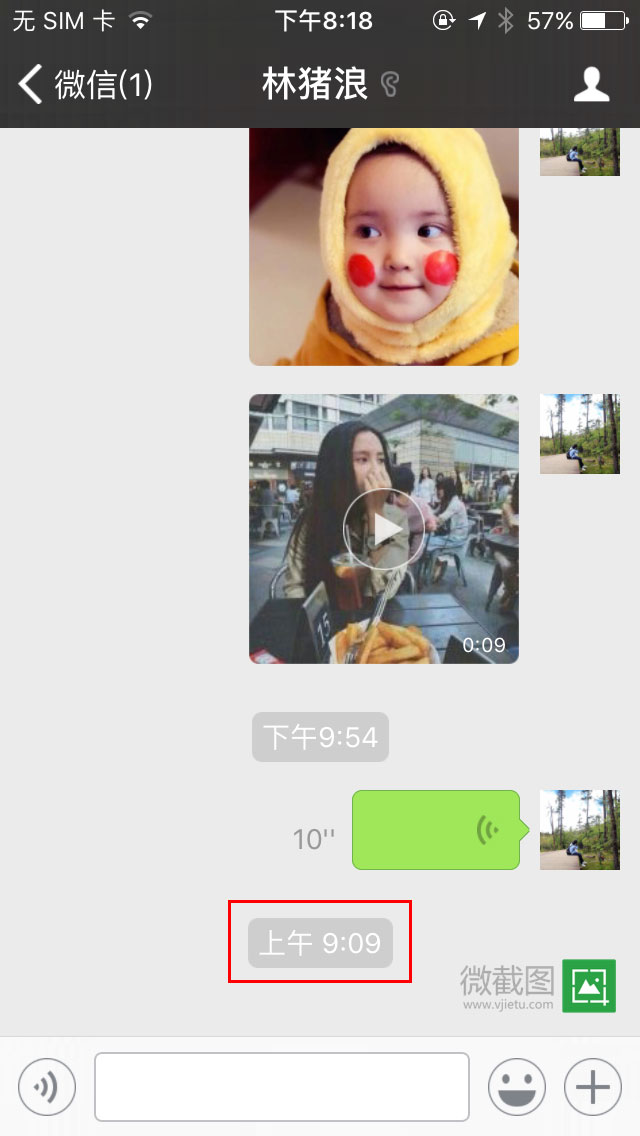
Task: Open the baby photo in yellow hood
Action: point(384,246)
